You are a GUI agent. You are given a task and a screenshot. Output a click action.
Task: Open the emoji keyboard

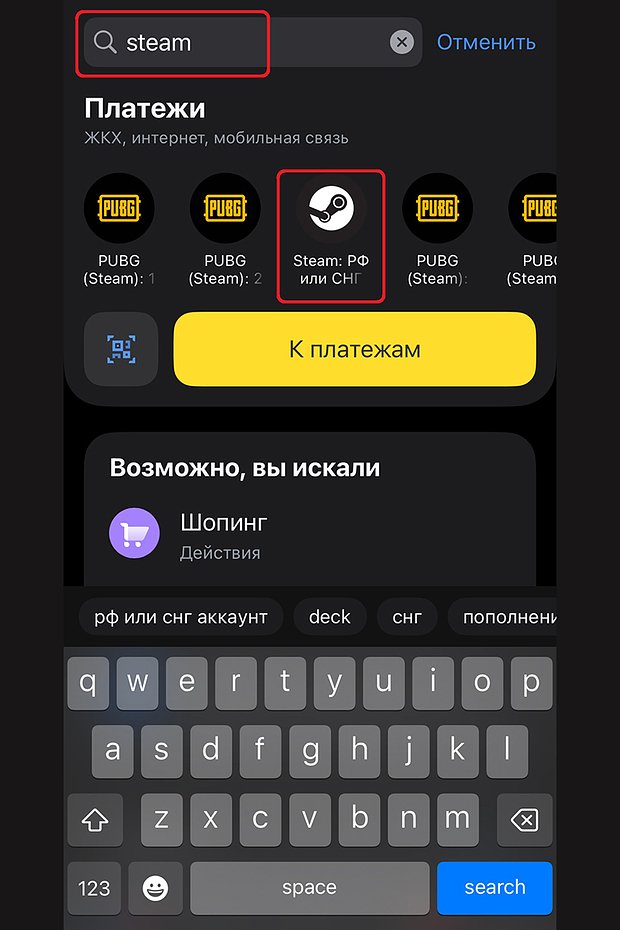point(155,887)
